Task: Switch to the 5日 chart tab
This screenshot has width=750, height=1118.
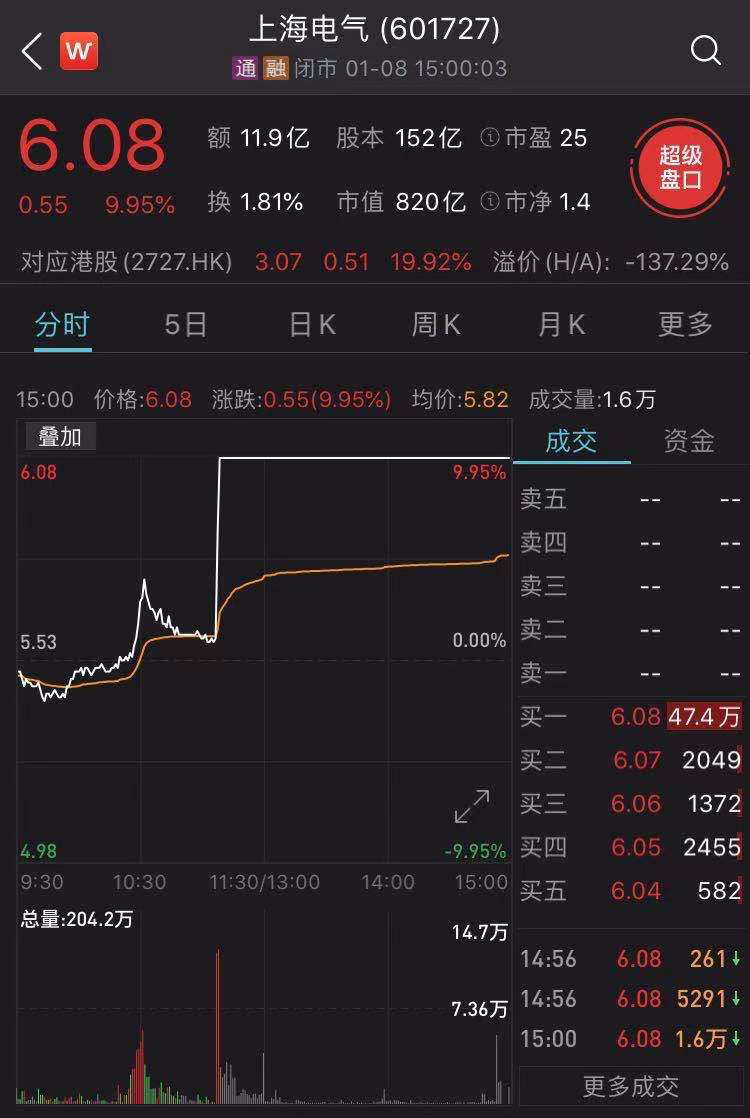Action: pos(186,324)
